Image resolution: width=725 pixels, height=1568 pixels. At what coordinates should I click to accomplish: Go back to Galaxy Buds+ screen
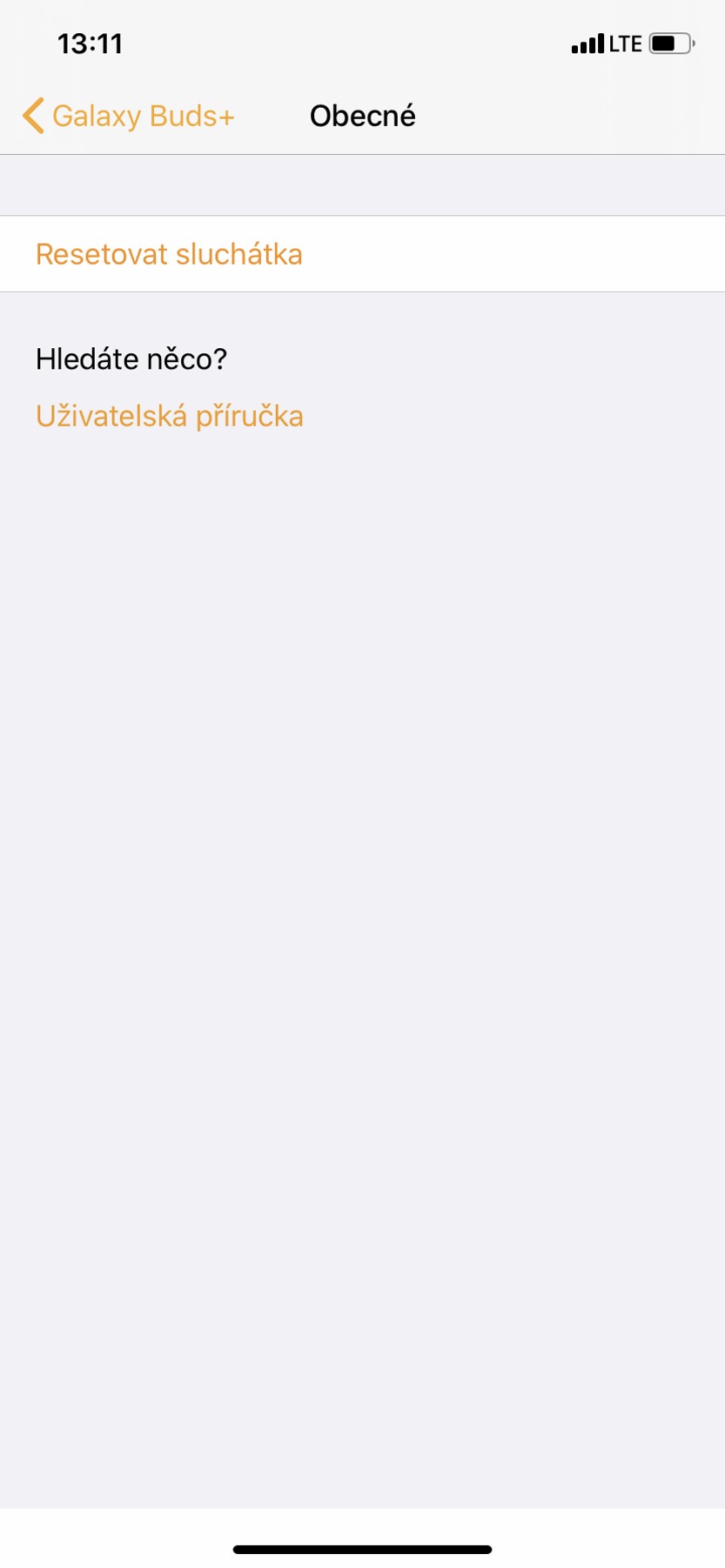pos(129,116)
